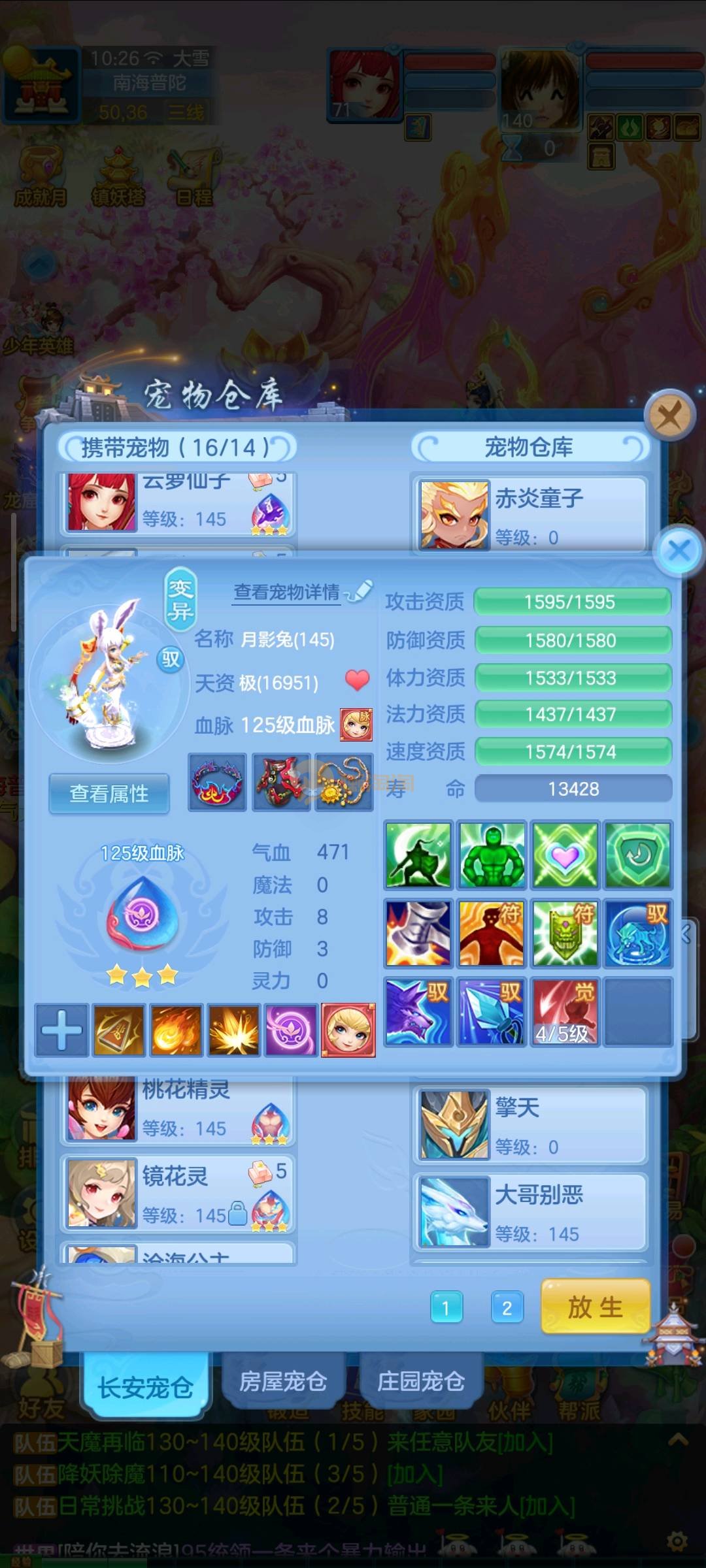Switch to the 庄园宠仓 tab
This screenshot has width=706, height=1568.
(420, 1381)
